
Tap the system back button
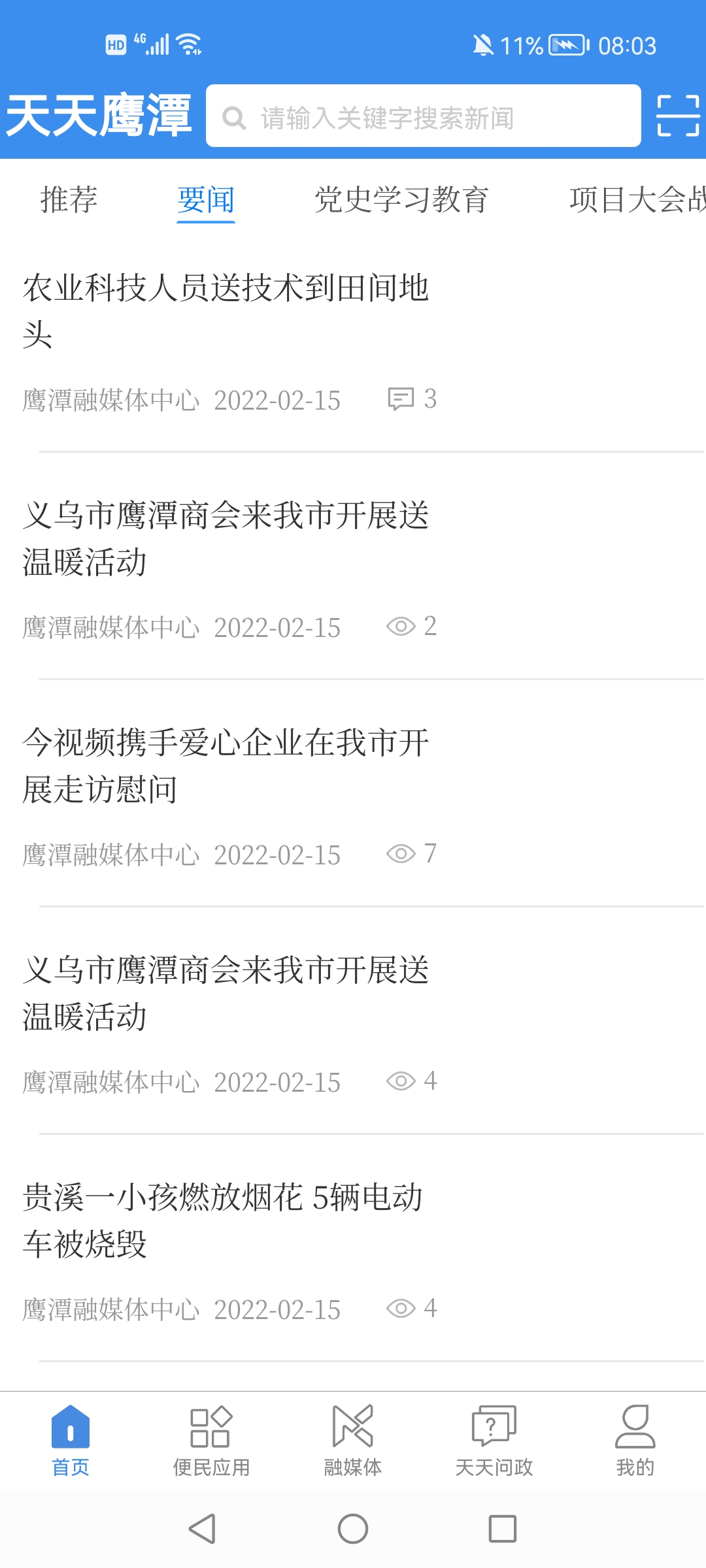[x=202, y=1529]
